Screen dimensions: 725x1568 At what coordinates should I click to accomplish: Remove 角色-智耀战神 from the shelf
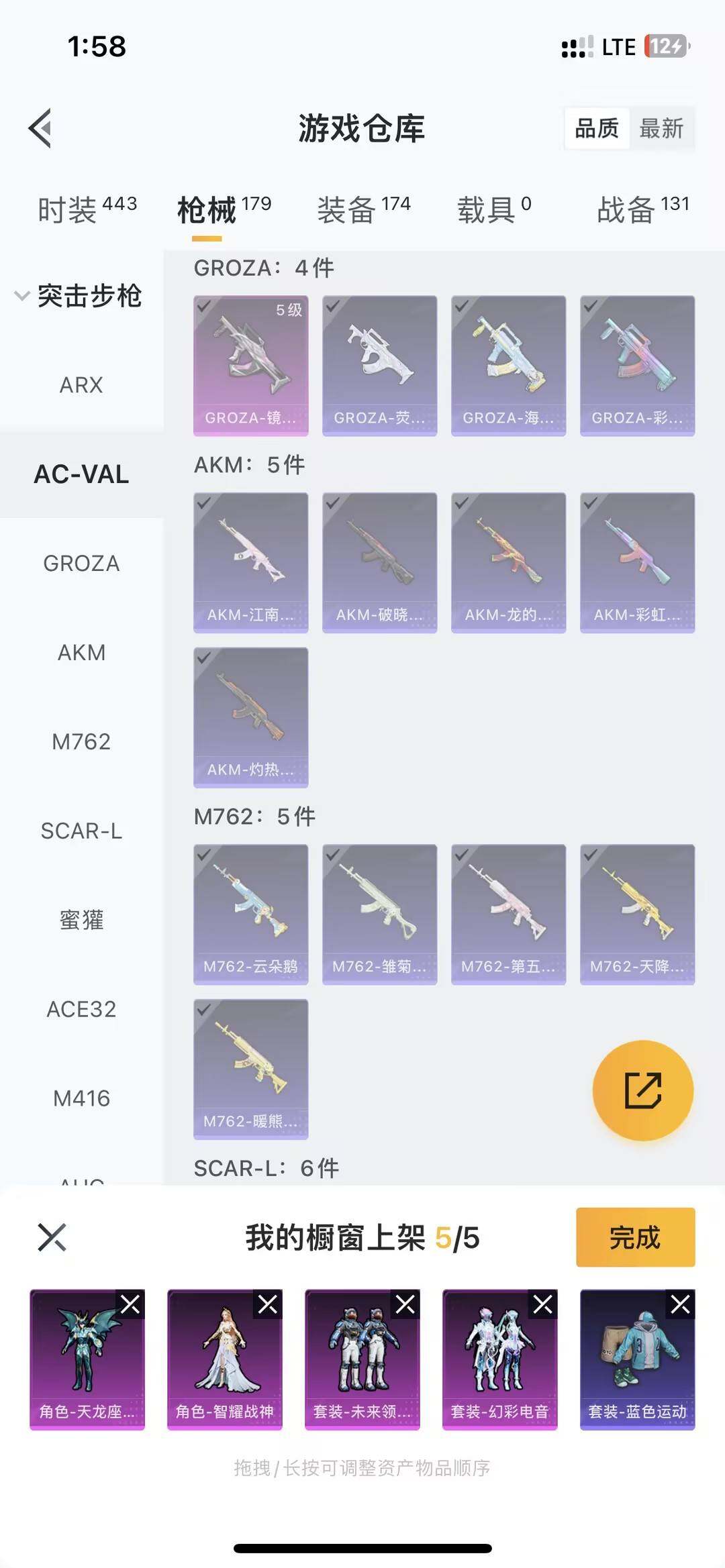[269, 1302]
